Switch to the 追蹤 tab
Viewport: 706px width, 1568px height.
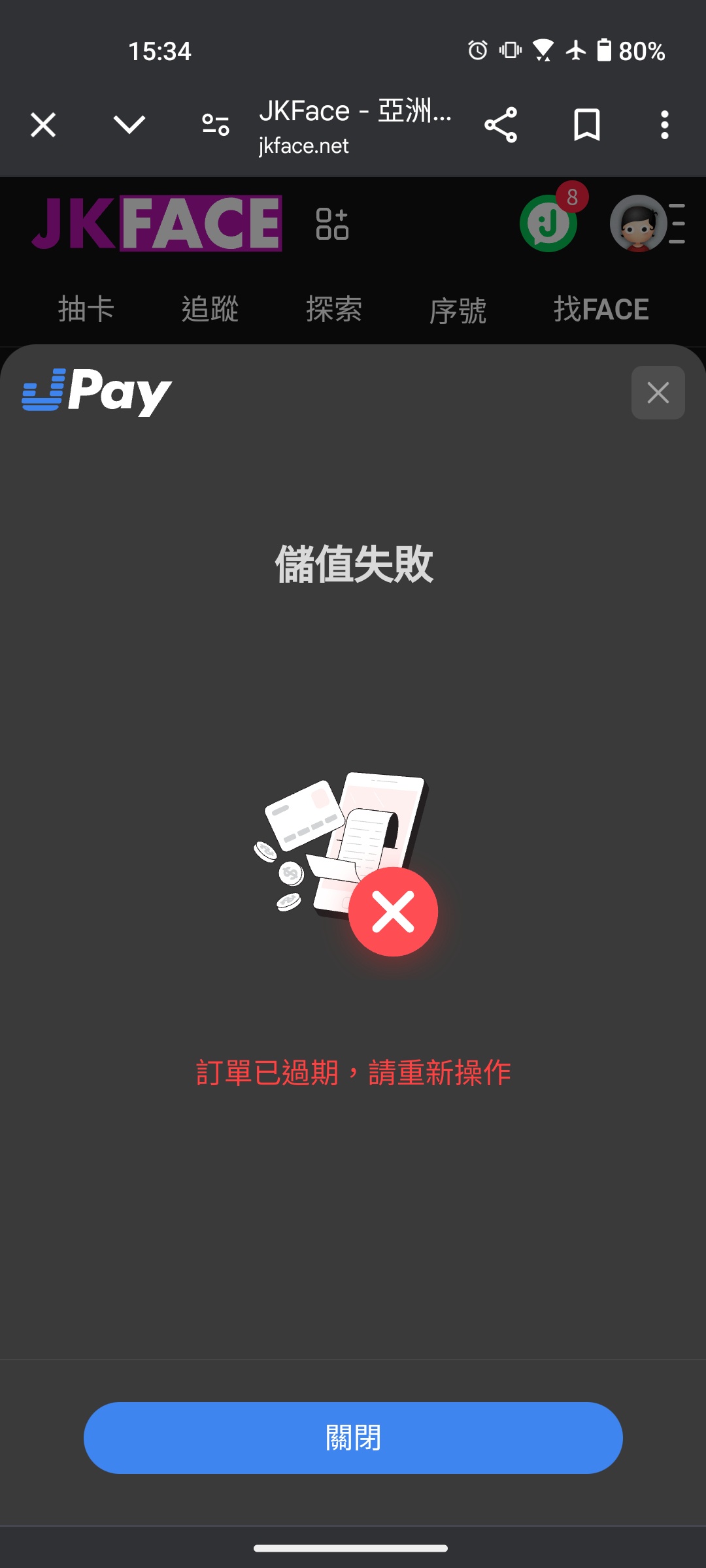point(210,309)
